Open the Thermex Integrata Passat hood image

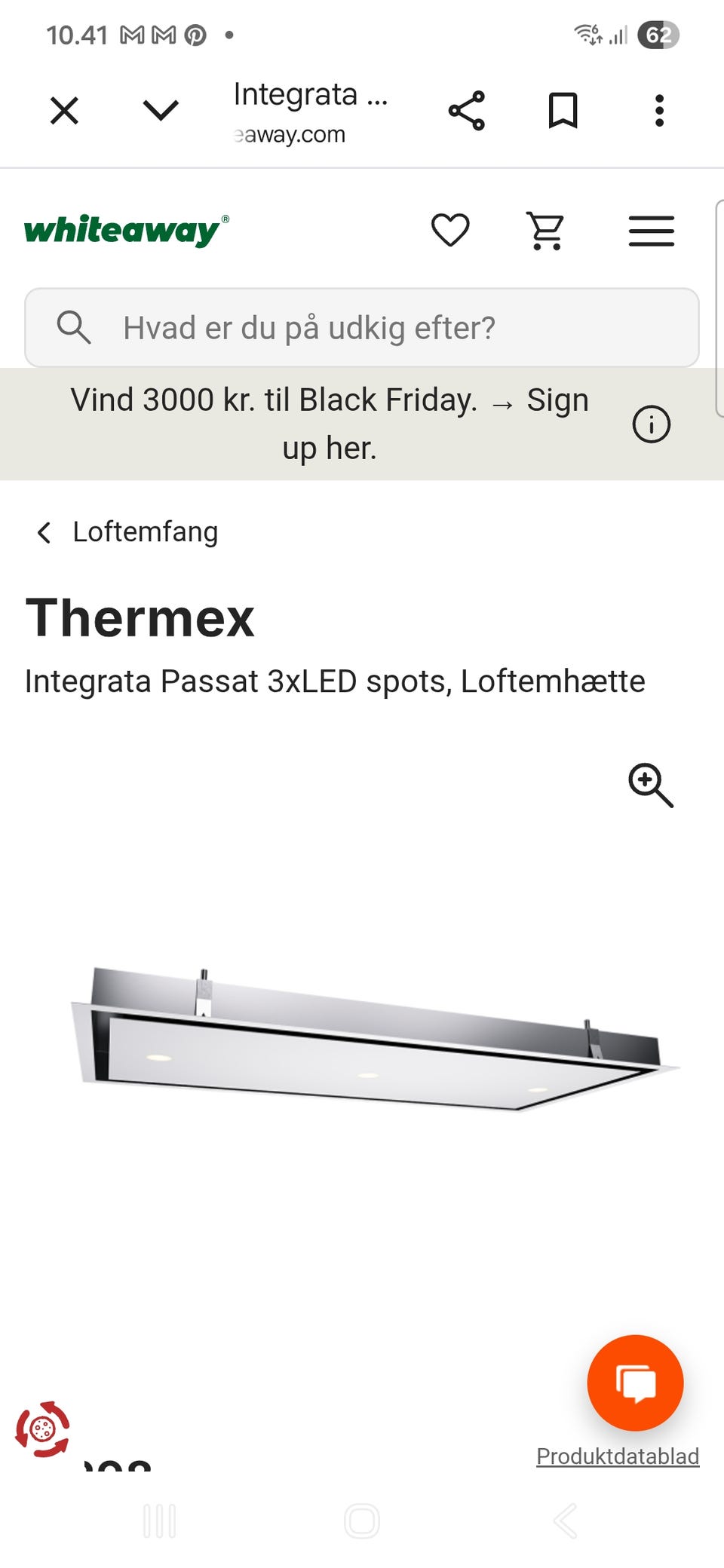(375, 1039)
